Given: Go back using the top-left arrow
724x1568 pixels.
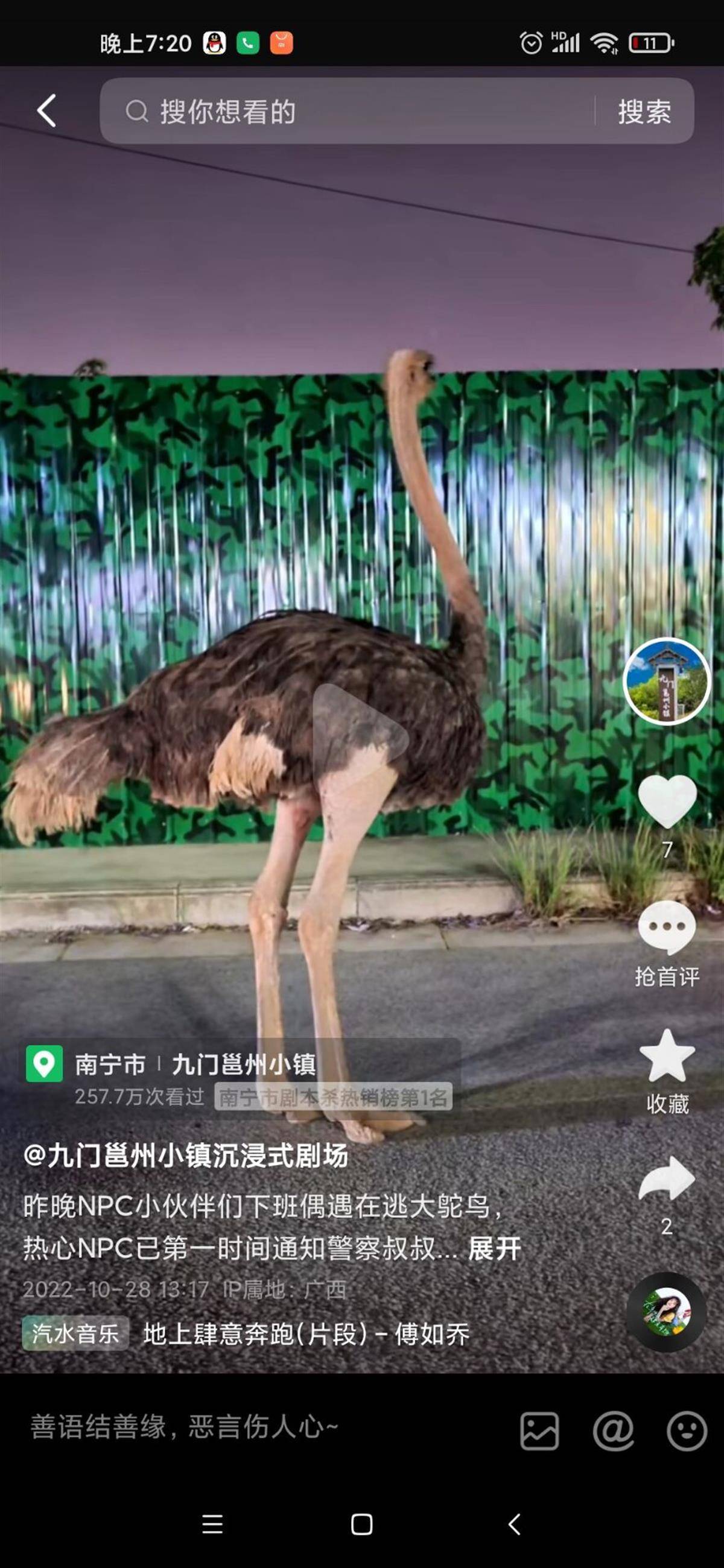Looking at the screenshot, I should (x=47, y=111).
